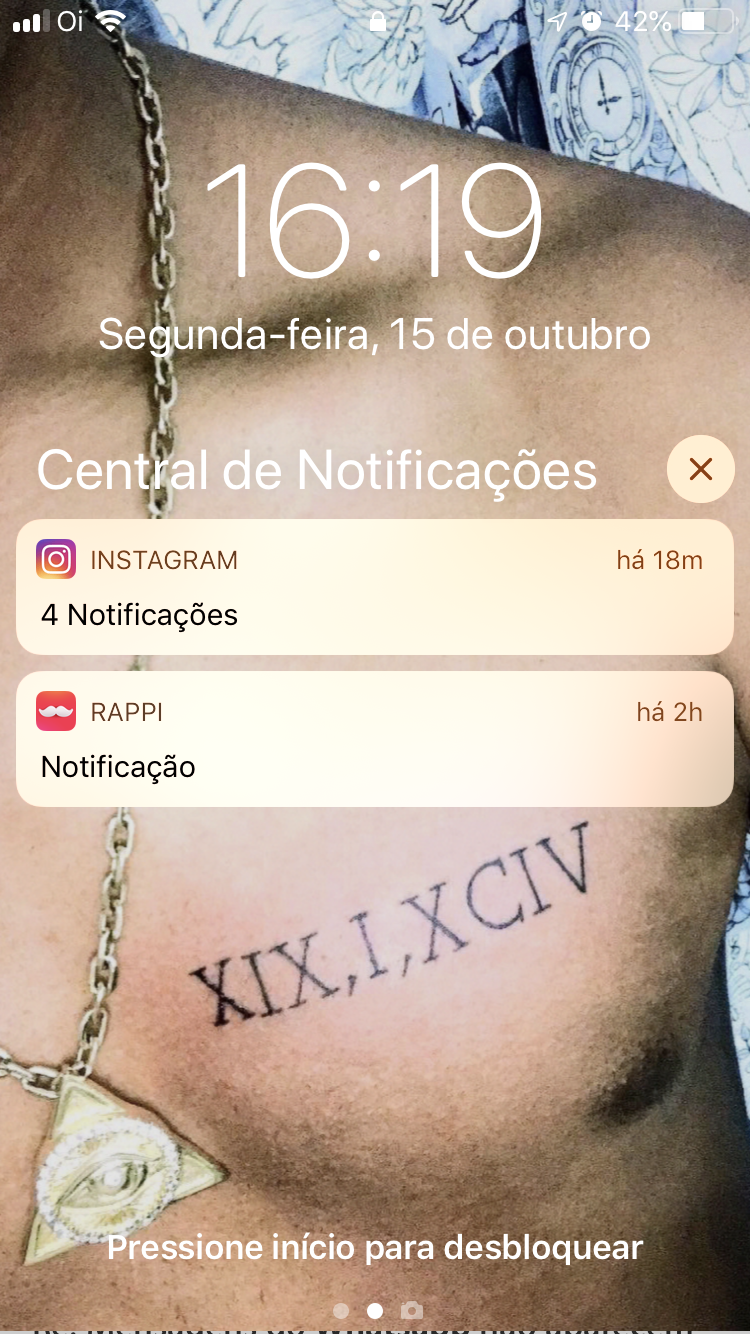750x1334 pixels.
Task: Open the Rappi notification
Action: point(374,739)
